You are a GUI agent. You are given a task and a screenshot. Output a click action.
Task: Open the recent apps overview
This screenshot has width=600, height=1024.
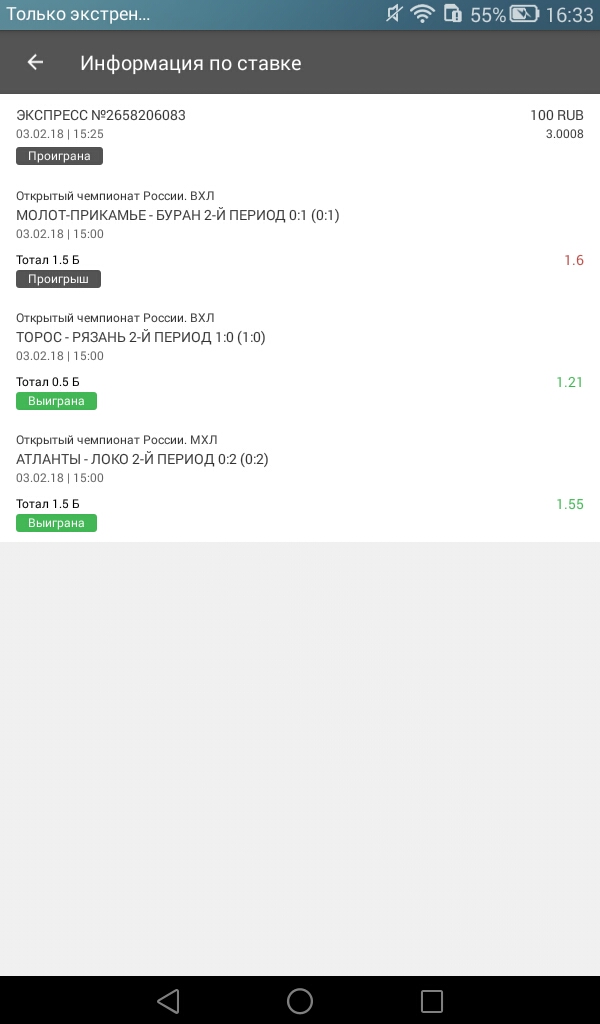431,1000
